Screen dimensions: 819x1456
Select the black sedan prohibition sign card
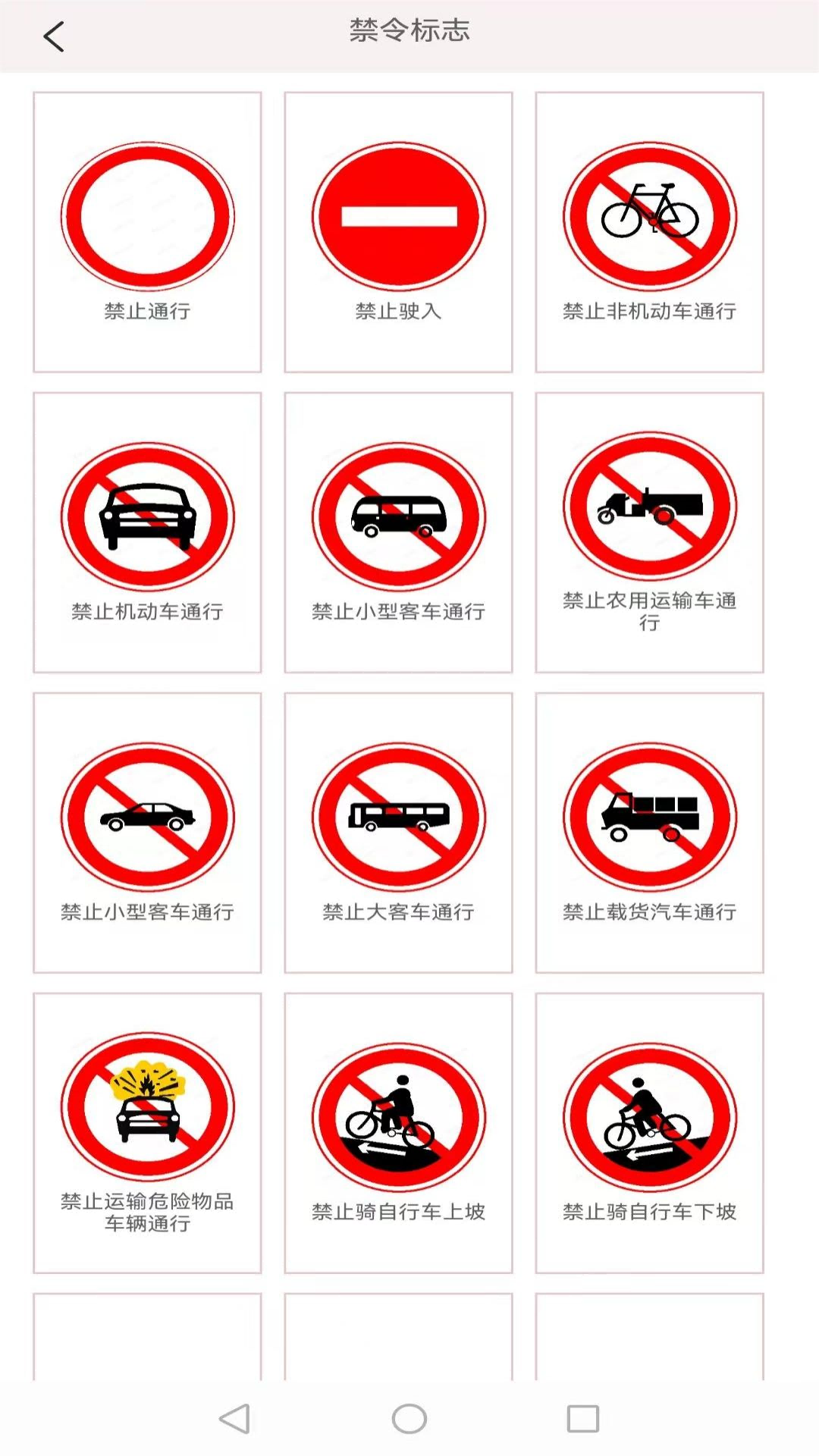(146, 815)
